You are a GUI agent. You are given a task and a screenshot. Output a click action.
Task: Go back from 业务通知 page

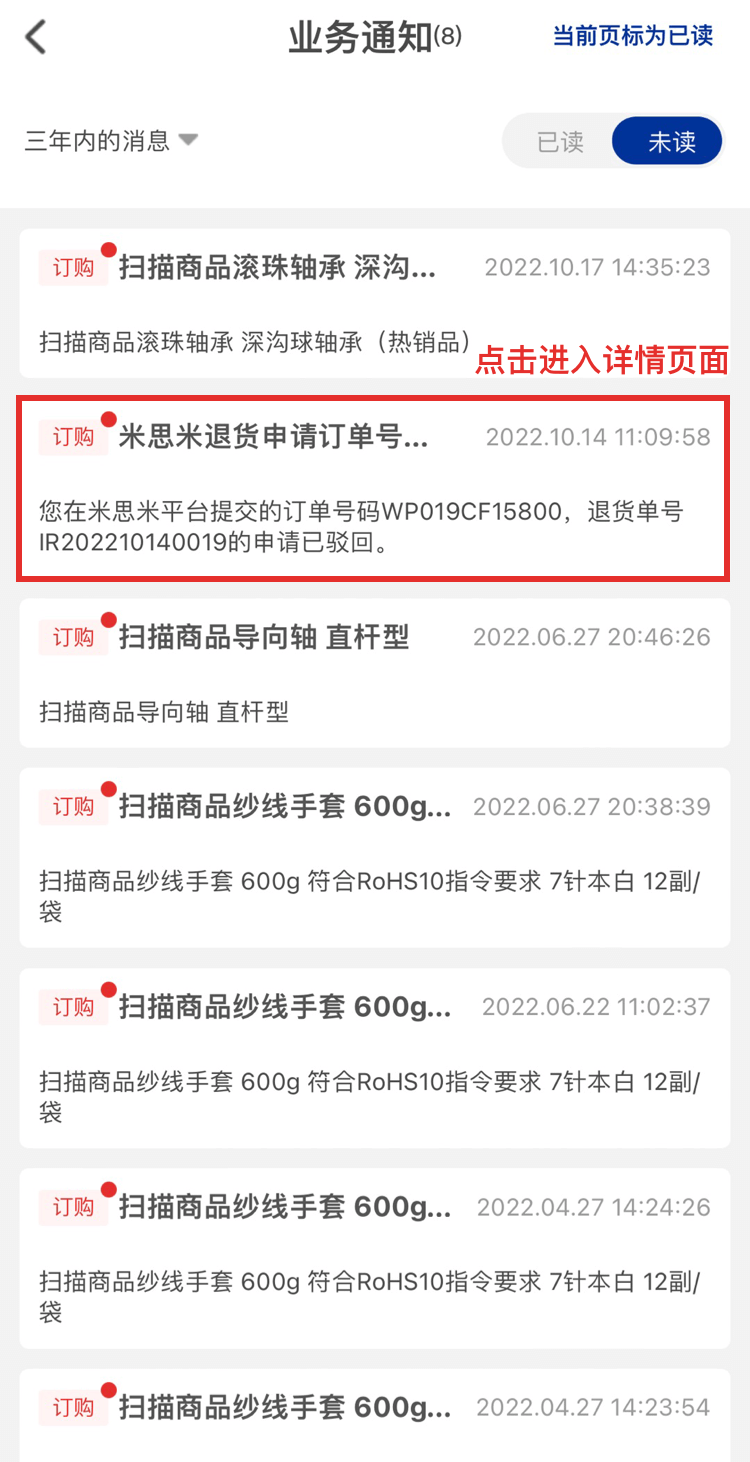click(x=37, y=38)
